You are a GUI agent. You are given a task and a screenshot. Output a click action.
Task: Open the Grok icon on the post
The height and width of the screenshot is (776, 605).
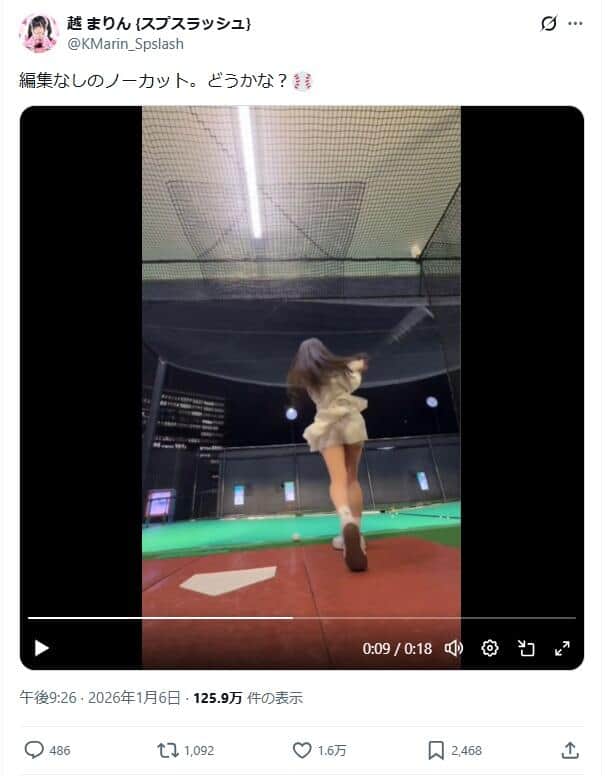[548, 23]
